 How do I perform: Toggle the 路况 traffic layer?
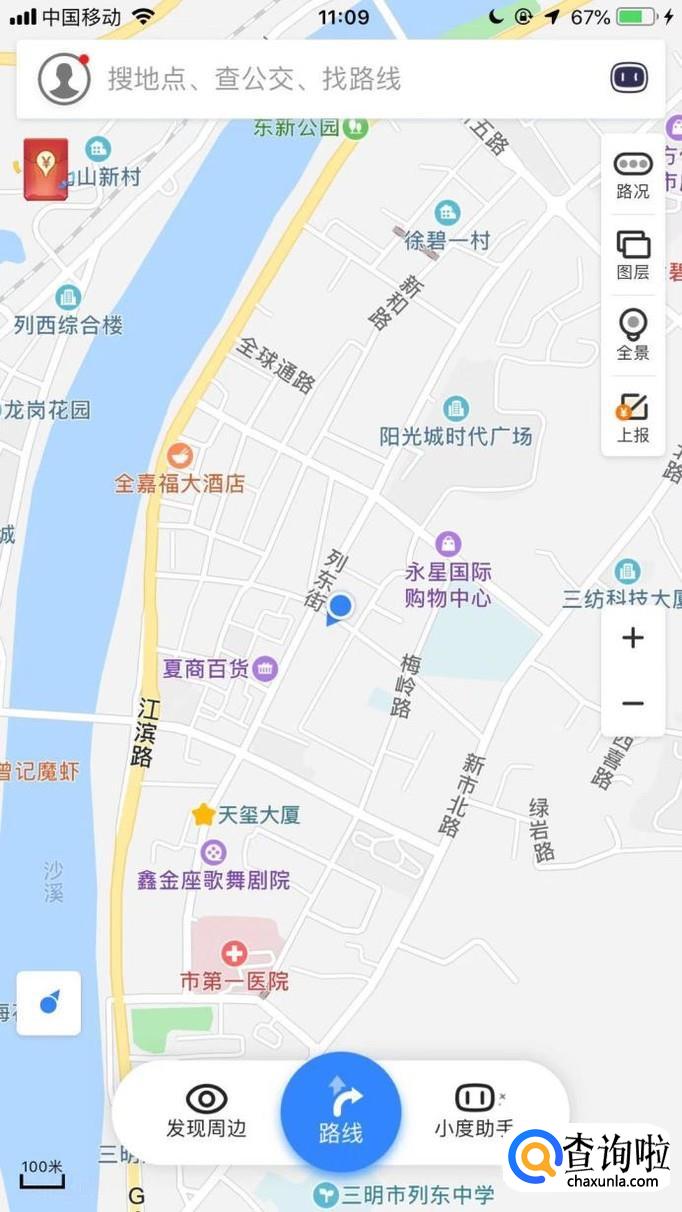coord(633,173)
